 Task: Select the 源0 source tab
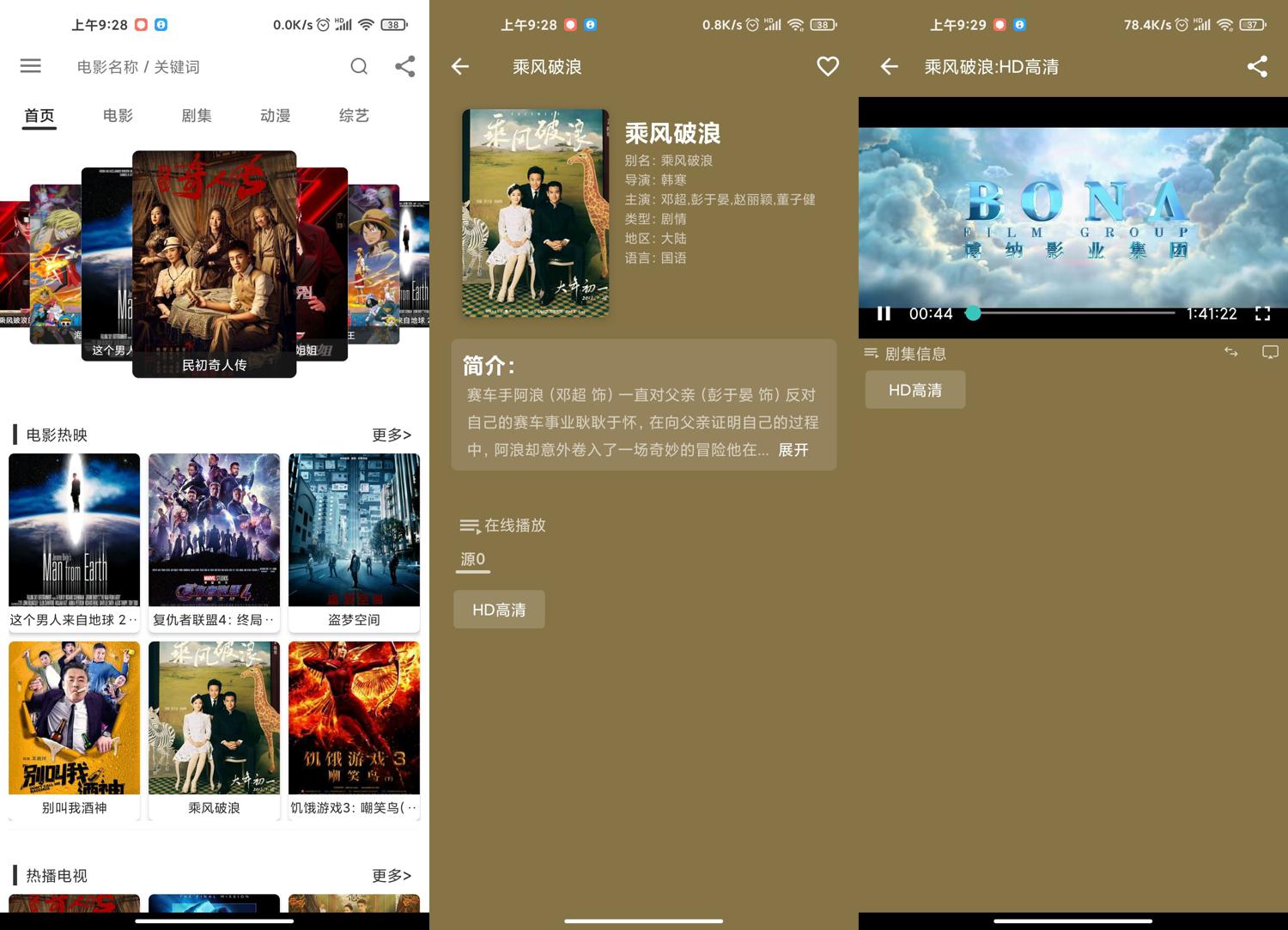(x=472, y=559)
